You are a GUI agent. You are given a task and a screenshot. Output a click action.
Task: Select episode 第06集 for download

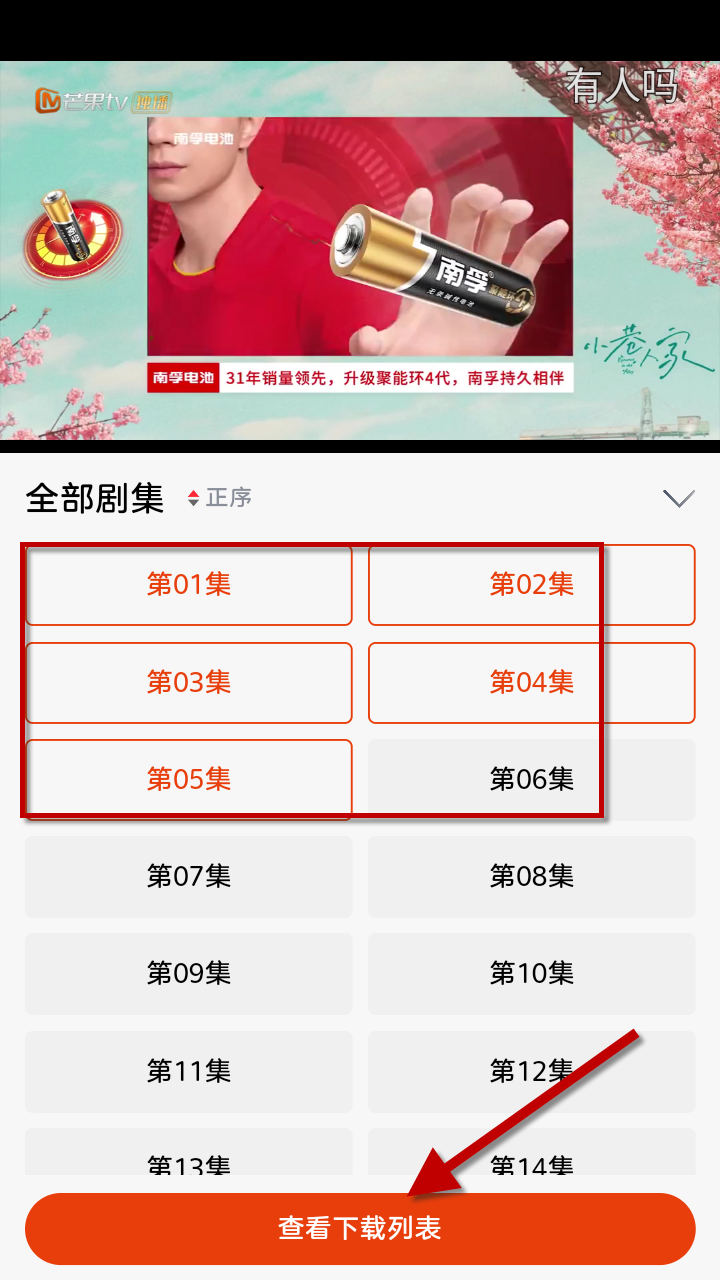[x=531, y=779]
